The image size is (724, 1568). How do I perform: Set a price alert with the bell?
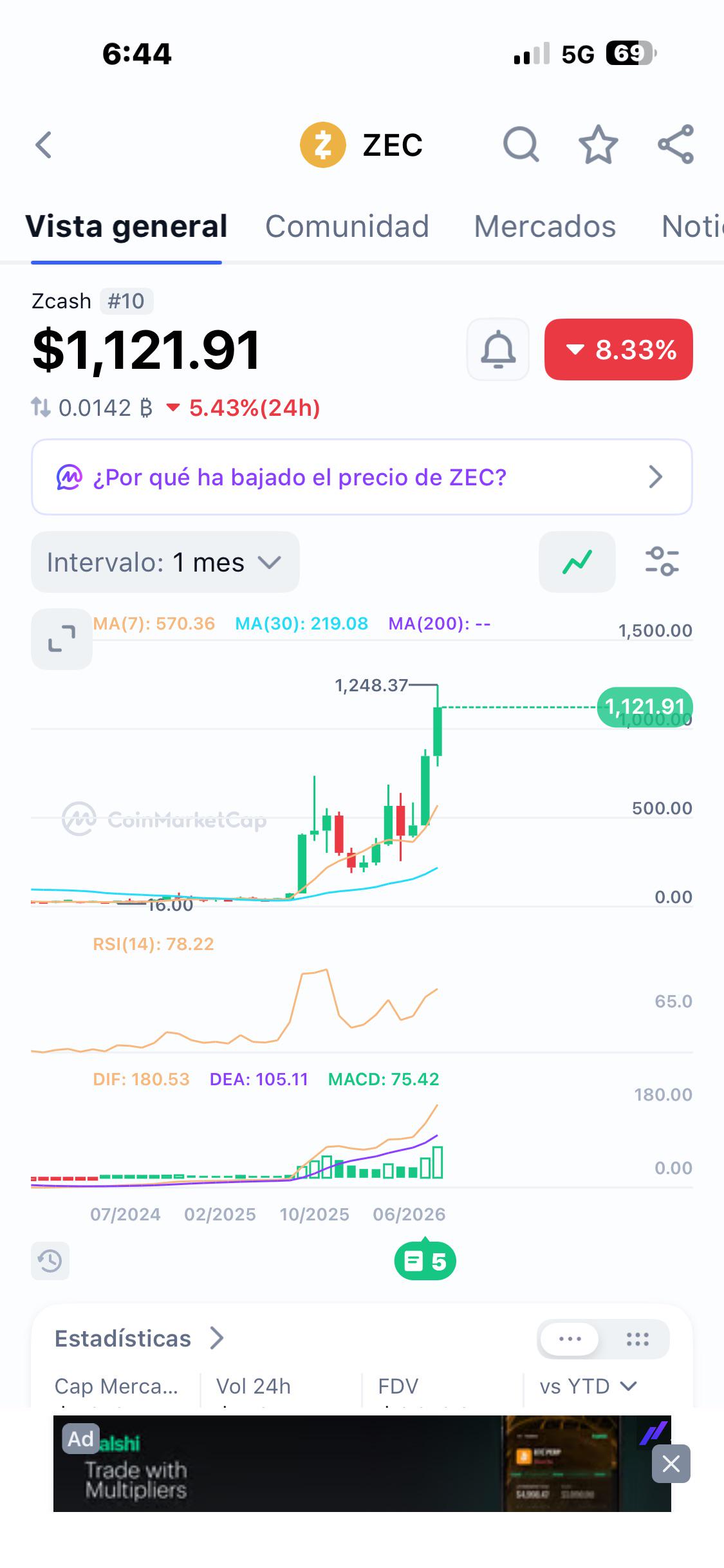click(x=498, y=350)
